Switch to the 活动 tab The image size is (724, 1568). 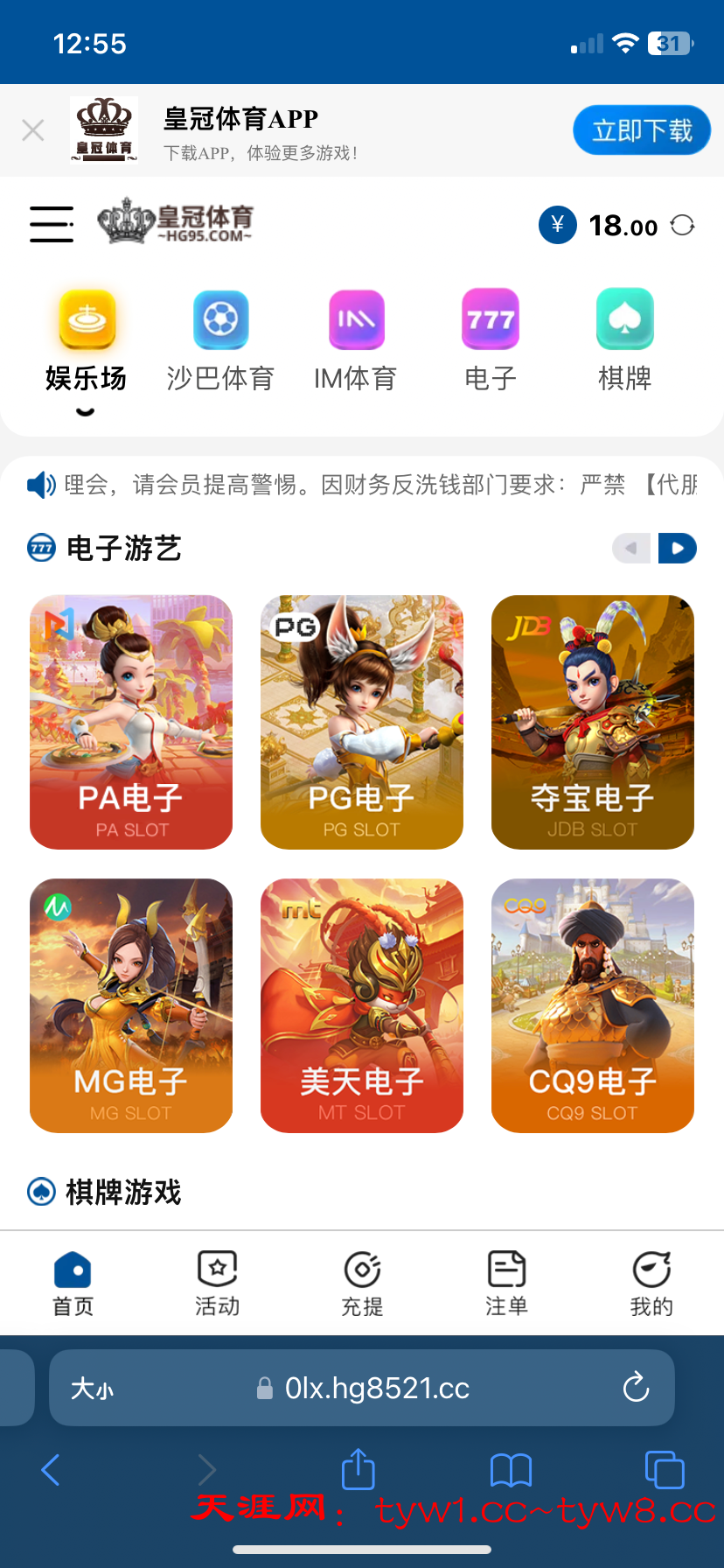pos(217,1269)
